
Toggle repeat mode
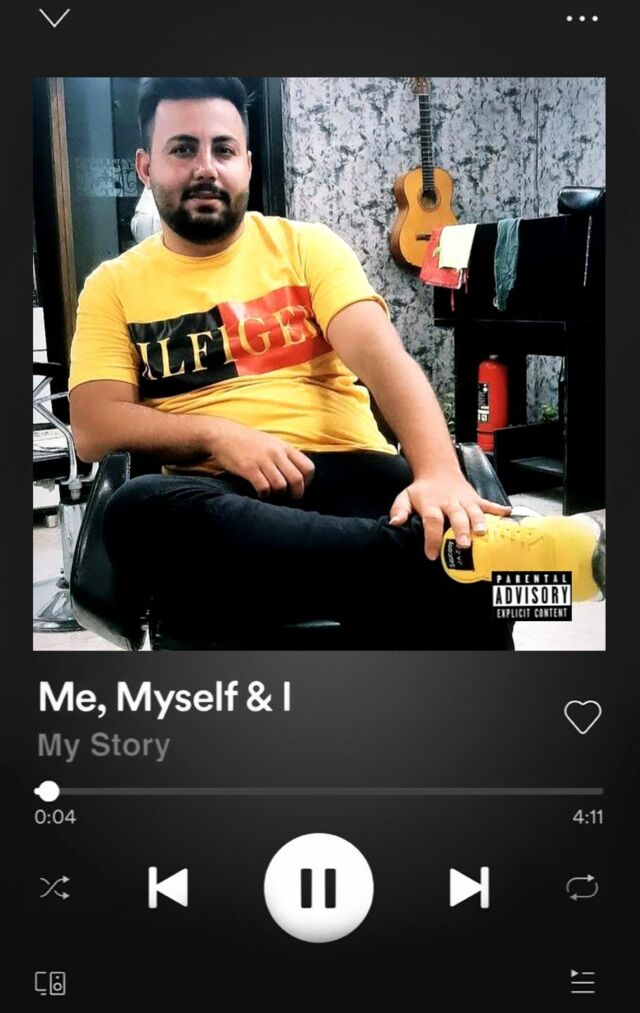(x=582, y=887)
